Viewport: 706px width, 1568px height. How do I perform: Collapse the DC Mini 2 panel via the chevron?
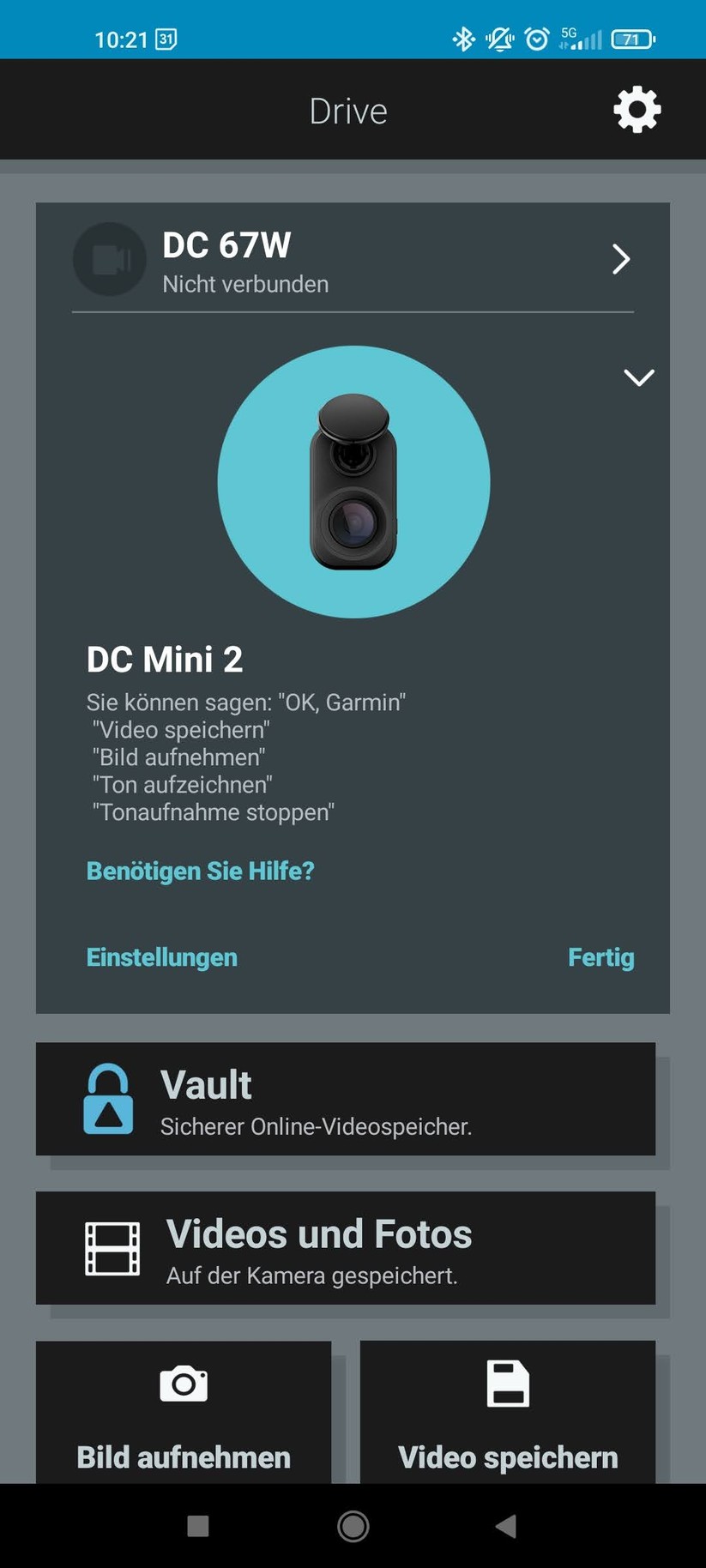[x=638, y=377]
